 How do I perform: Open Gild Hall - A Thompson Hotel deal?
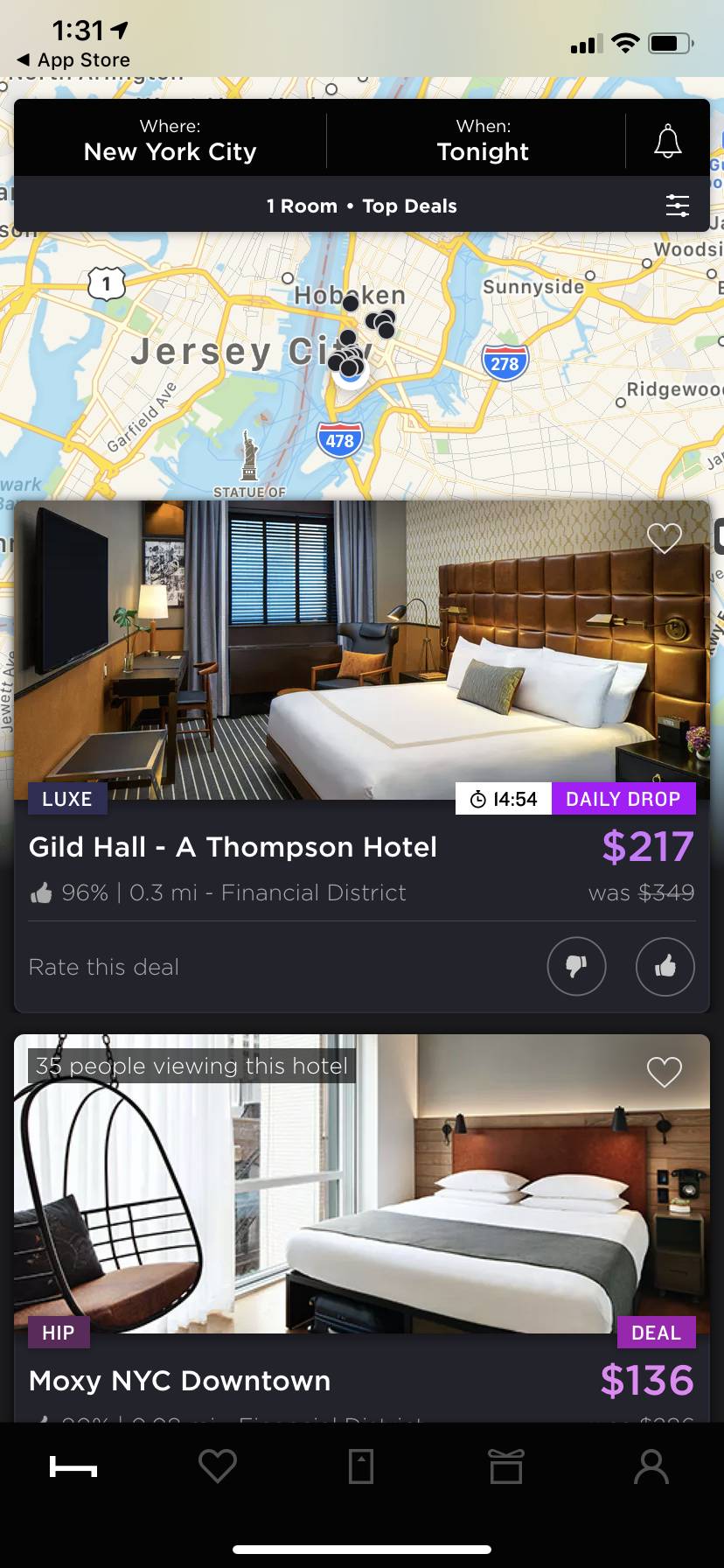(x=233, y=846)
